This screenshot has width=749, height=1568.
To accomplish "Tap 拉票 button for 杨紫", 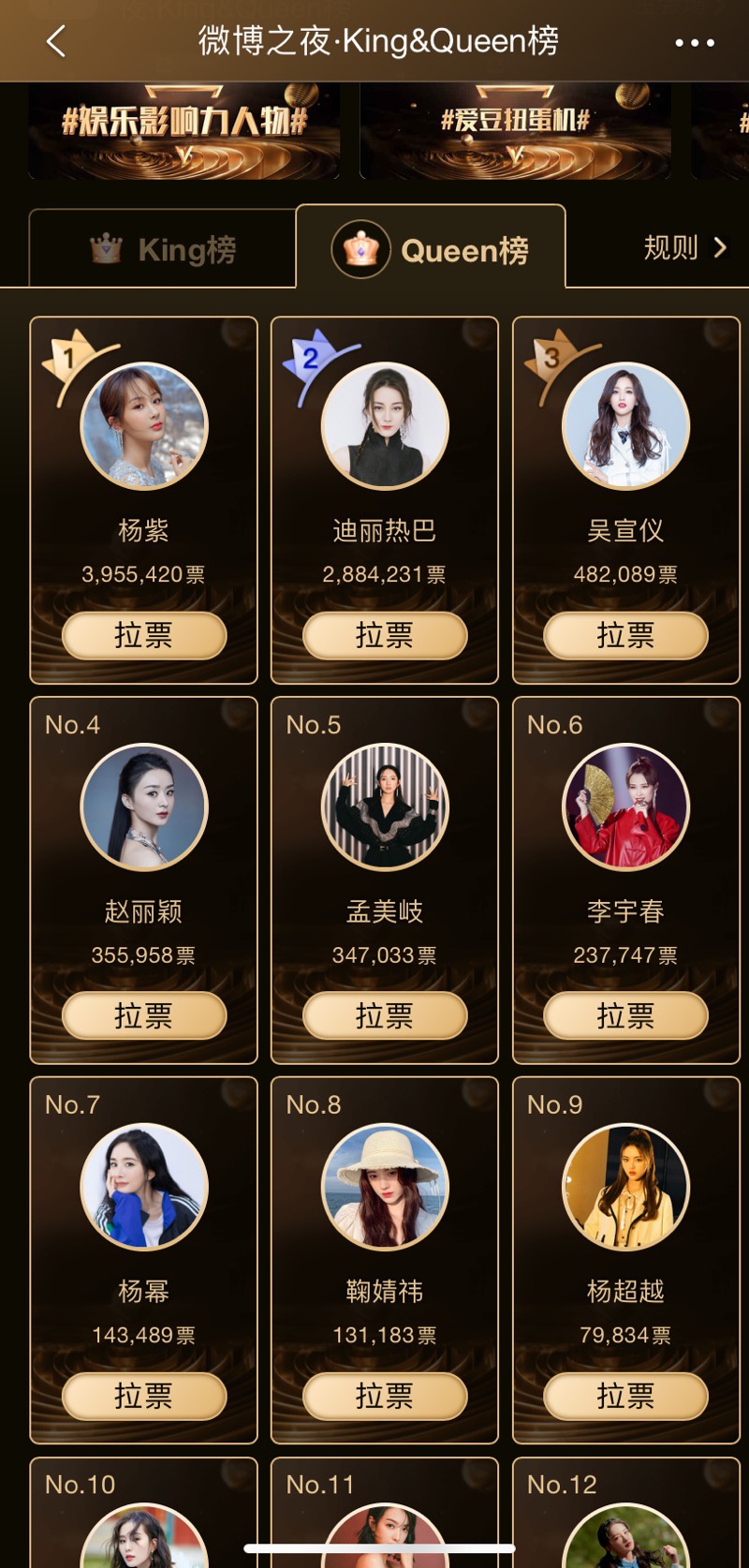I will pyautogui.click(x=144, y=636).
